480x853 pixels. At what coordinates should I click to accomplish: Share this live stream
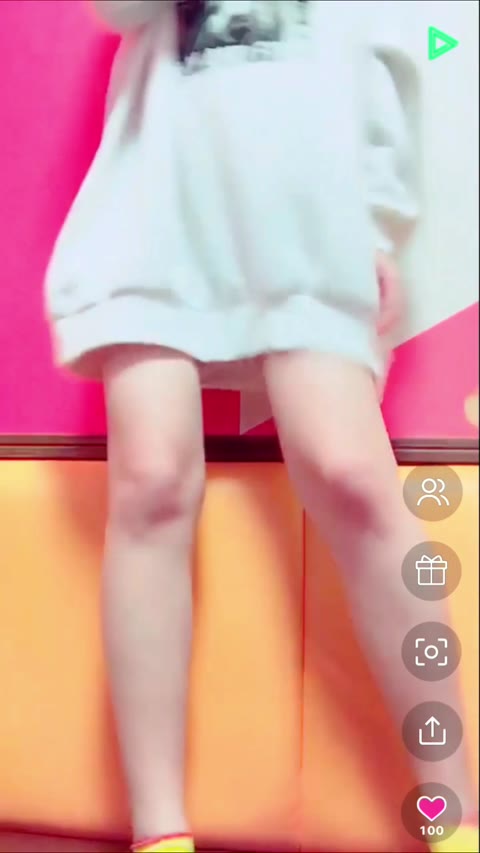[x=432, y=731]
